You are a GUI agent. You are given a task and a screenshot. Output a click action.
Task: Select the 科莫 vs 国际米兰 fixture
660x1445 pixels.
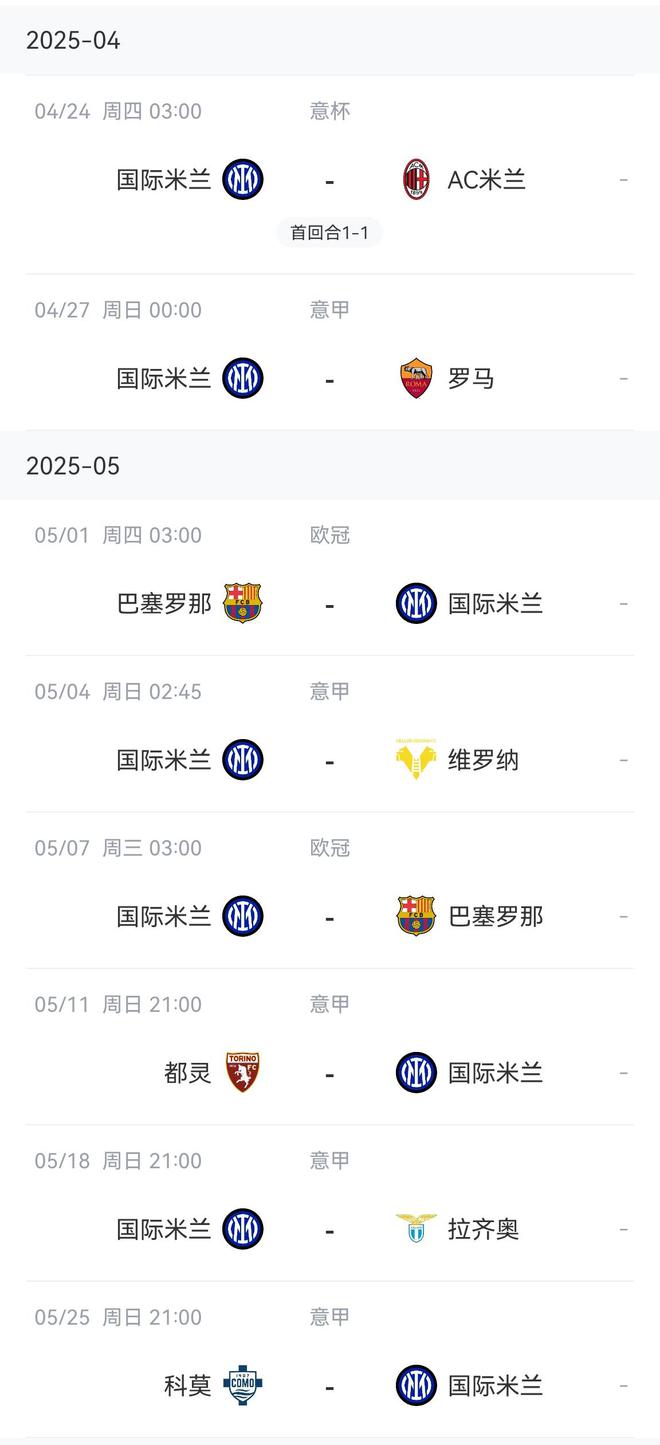329,1386
